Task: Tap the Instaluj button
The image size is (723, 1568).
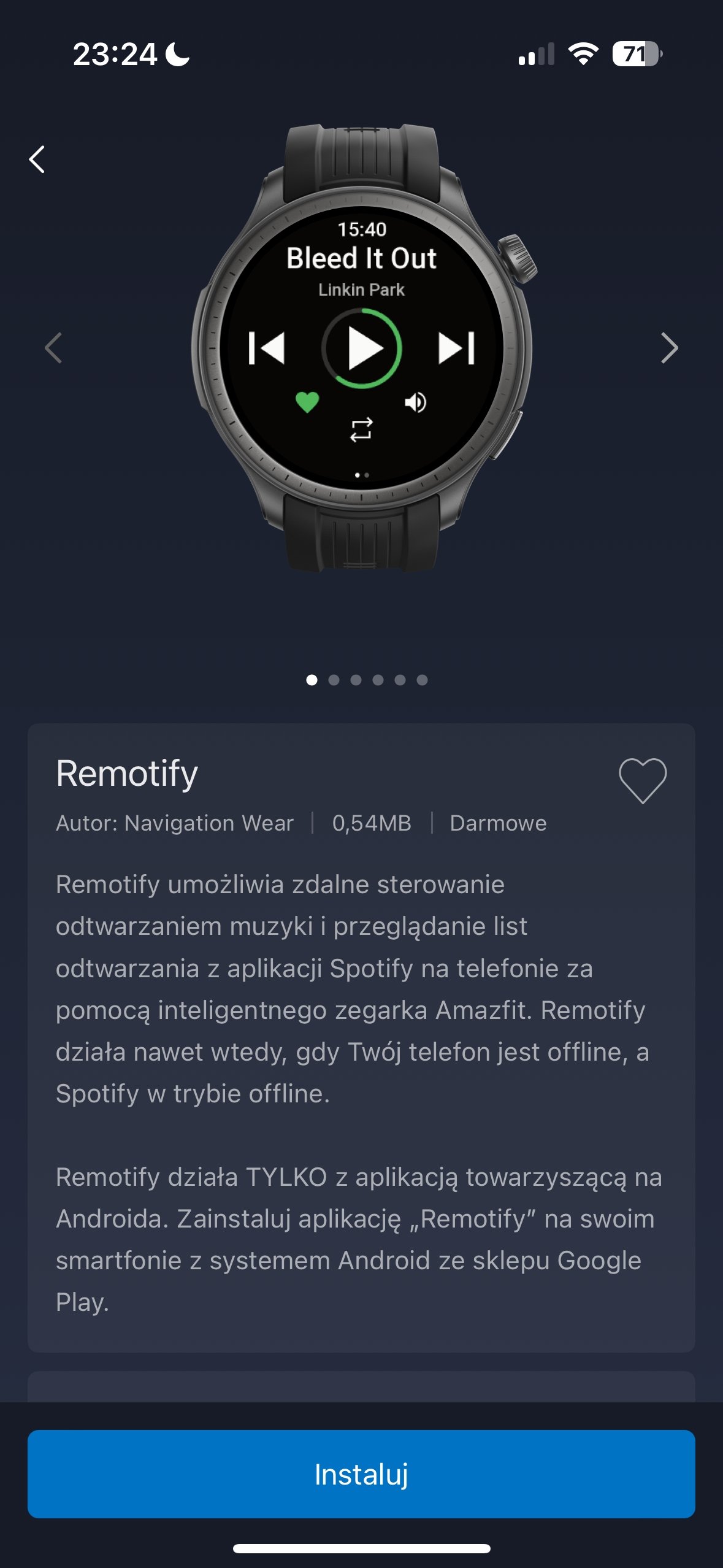Action: coord(361,1474)
